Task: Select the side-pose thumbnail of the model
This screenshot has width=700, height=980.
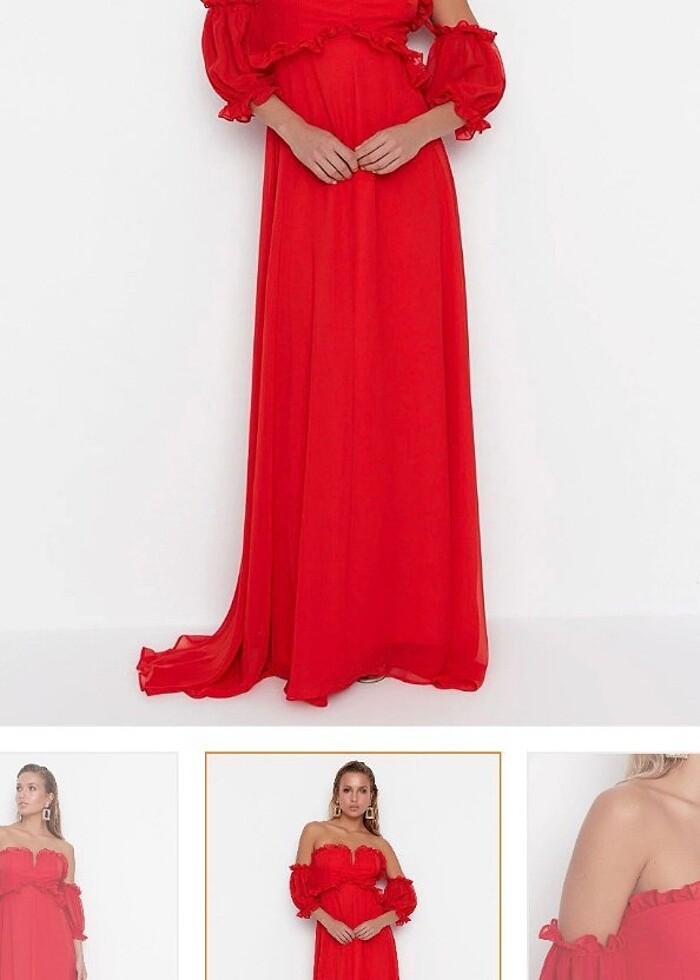Action: 88,866
